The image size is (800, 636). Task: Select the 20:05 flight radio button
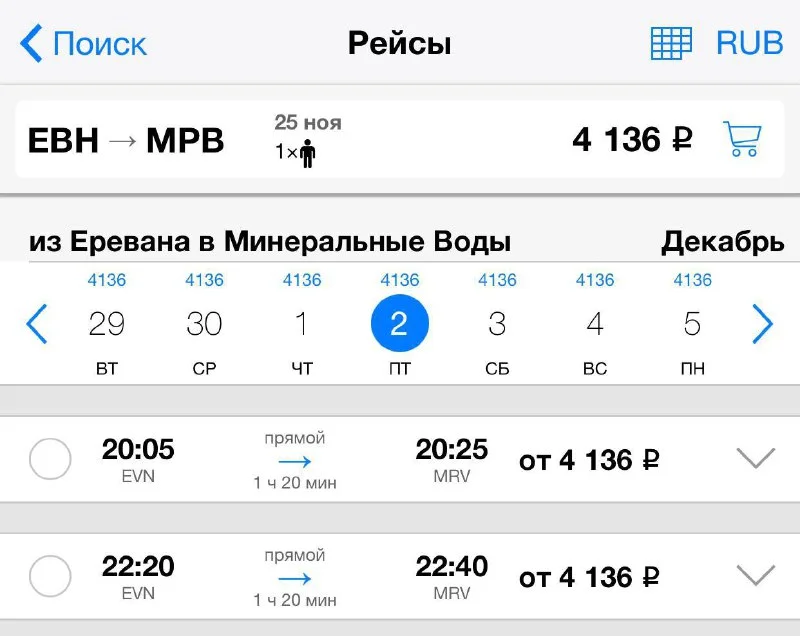(50, 460)
